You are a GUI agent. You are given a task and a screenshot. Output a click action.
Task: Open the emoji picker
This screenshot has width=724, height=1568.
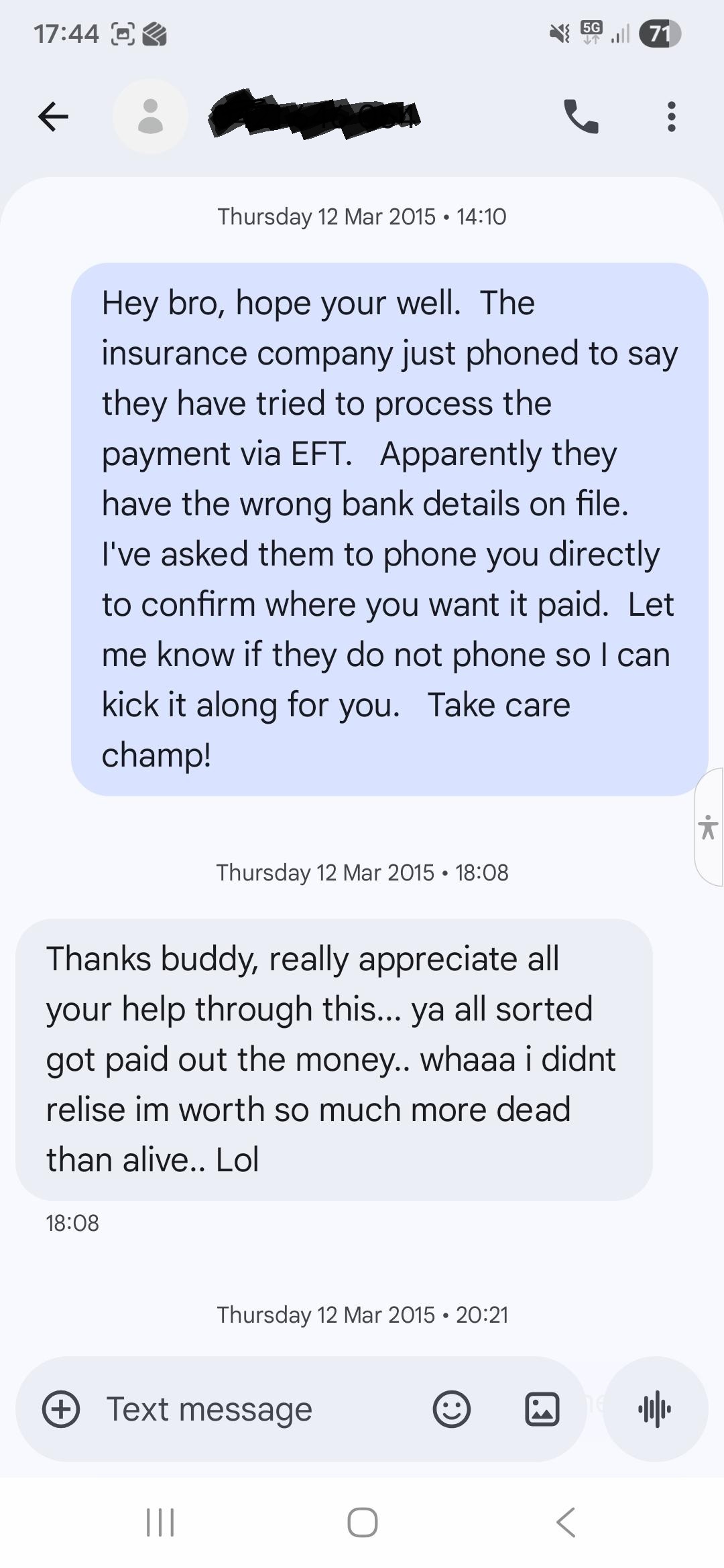[451, 1409]
